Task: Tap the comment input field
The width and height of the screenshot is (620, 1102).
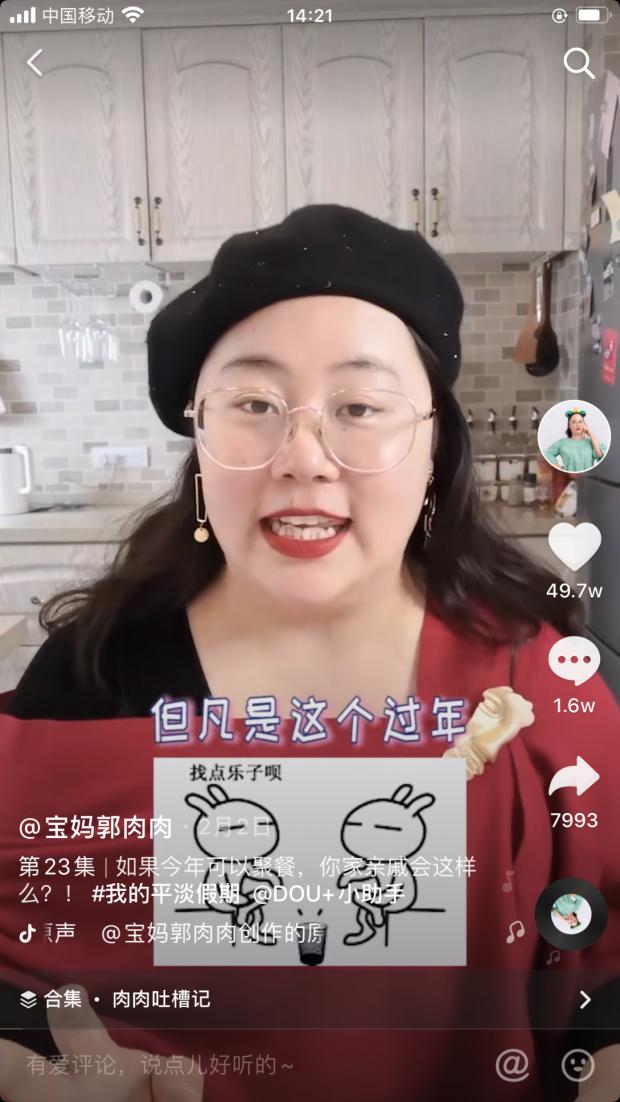Action: pyautogui.click(x=220, y=1066)
